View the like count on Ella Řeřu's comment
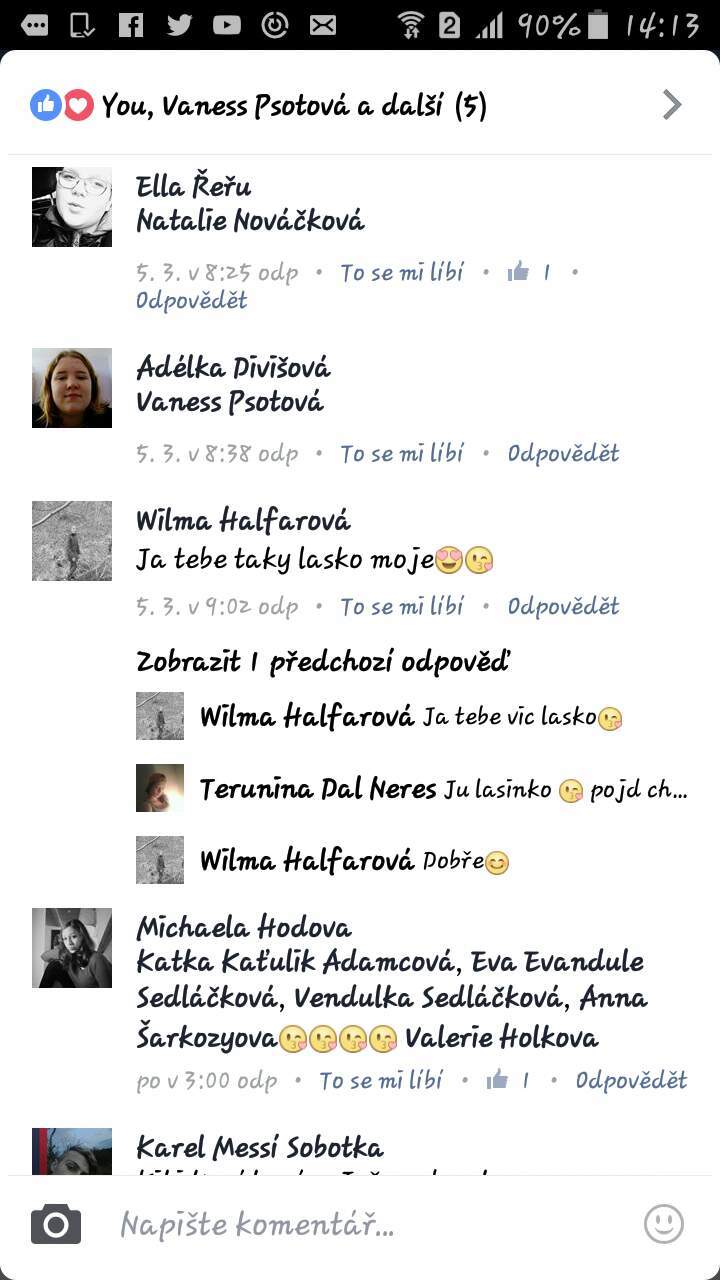The image size is (720, 1280). 530,272
